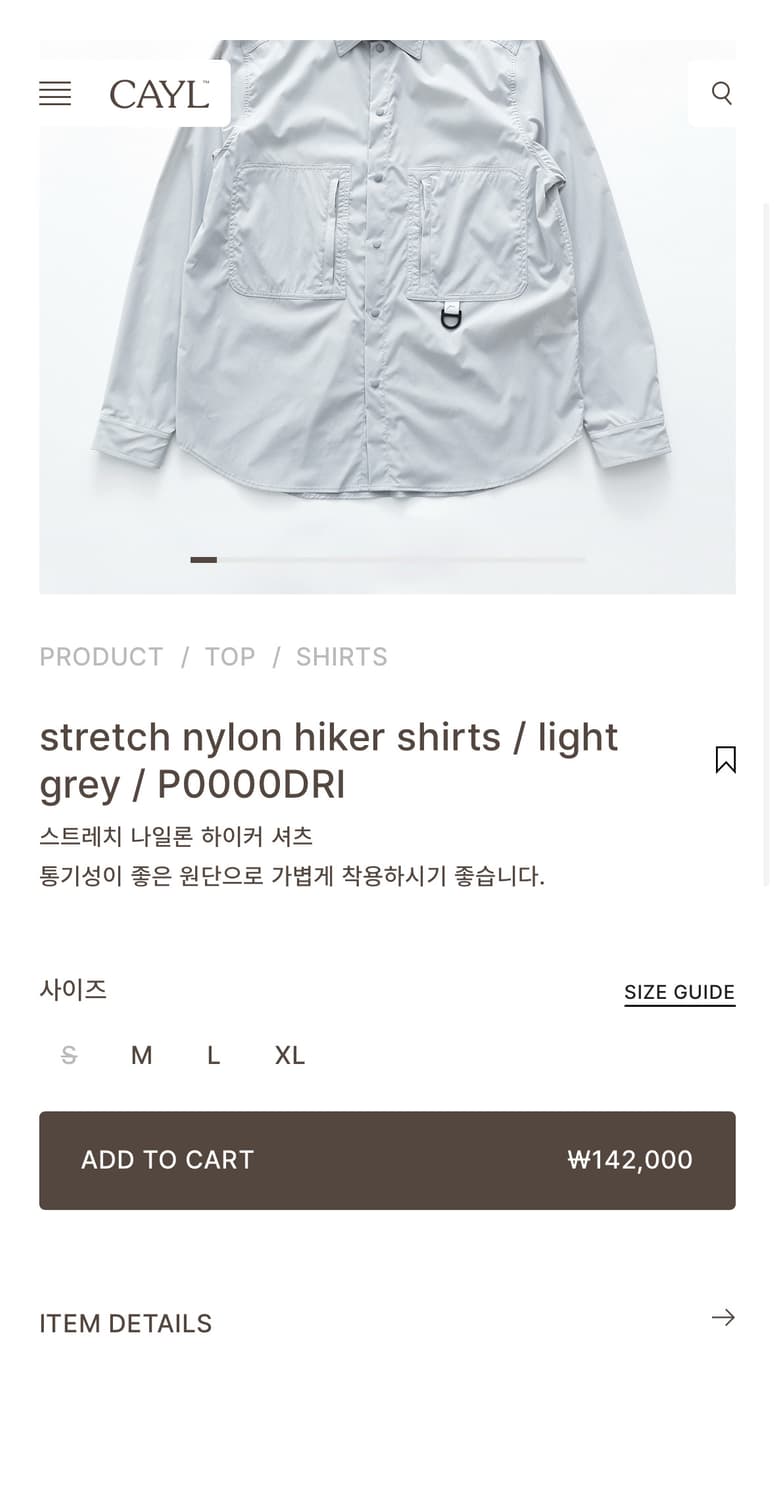Navigate to the SHIRTS category breadcrumb
This screenshot has height=1500, width=775.
(x=341, y=657)
